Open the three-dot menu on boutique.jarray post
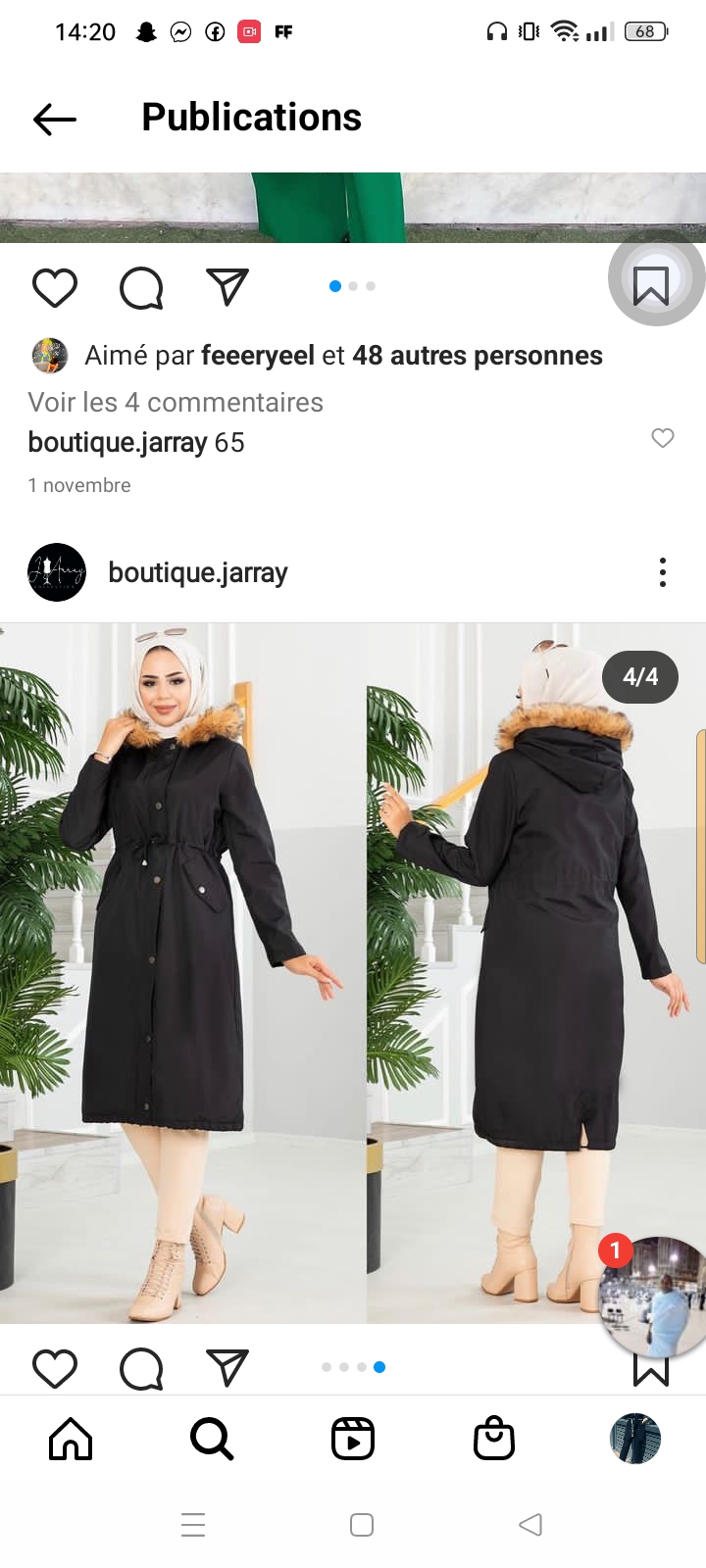 663,572
